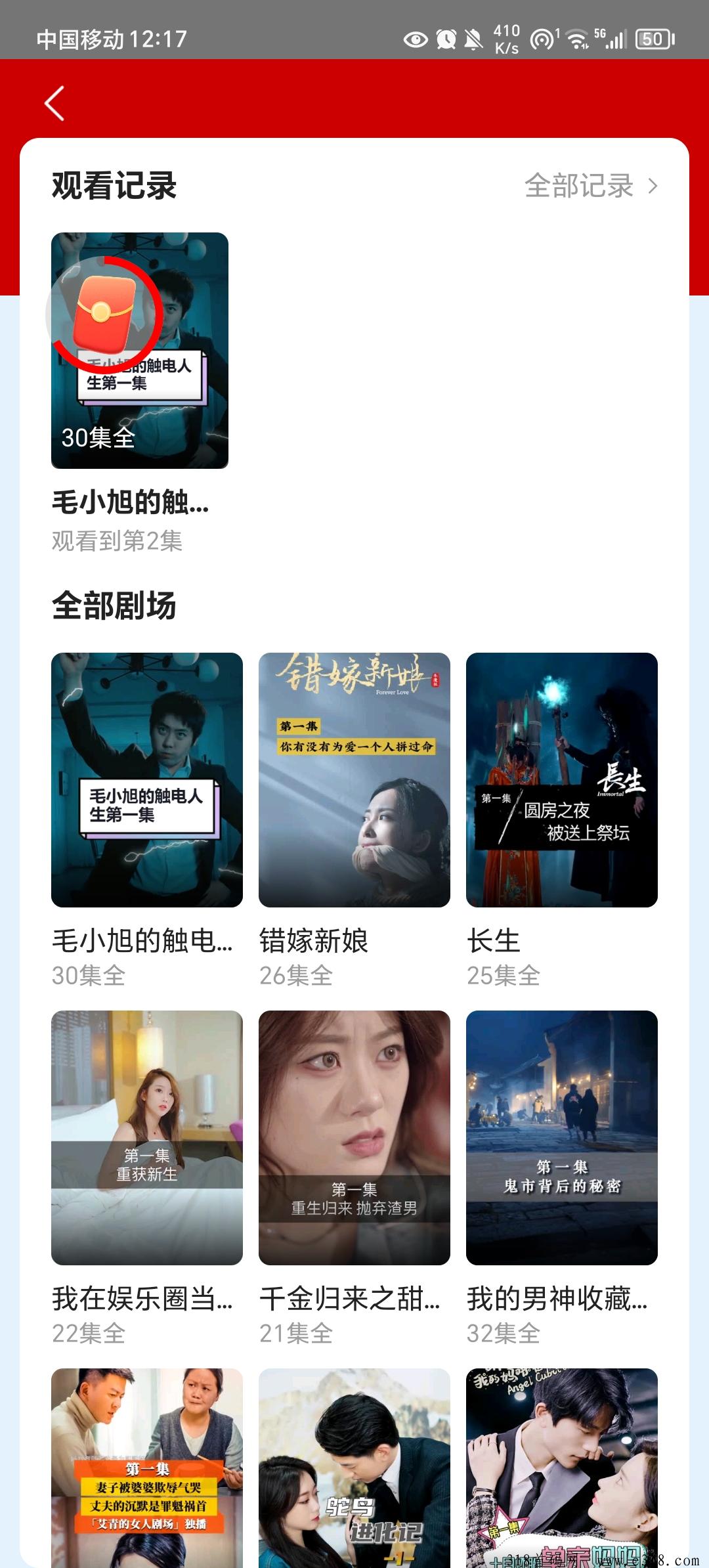This screenshot has height=1568, width=709.
Task: Open the drama 错嫁新娘
Action: click(354, 780)
